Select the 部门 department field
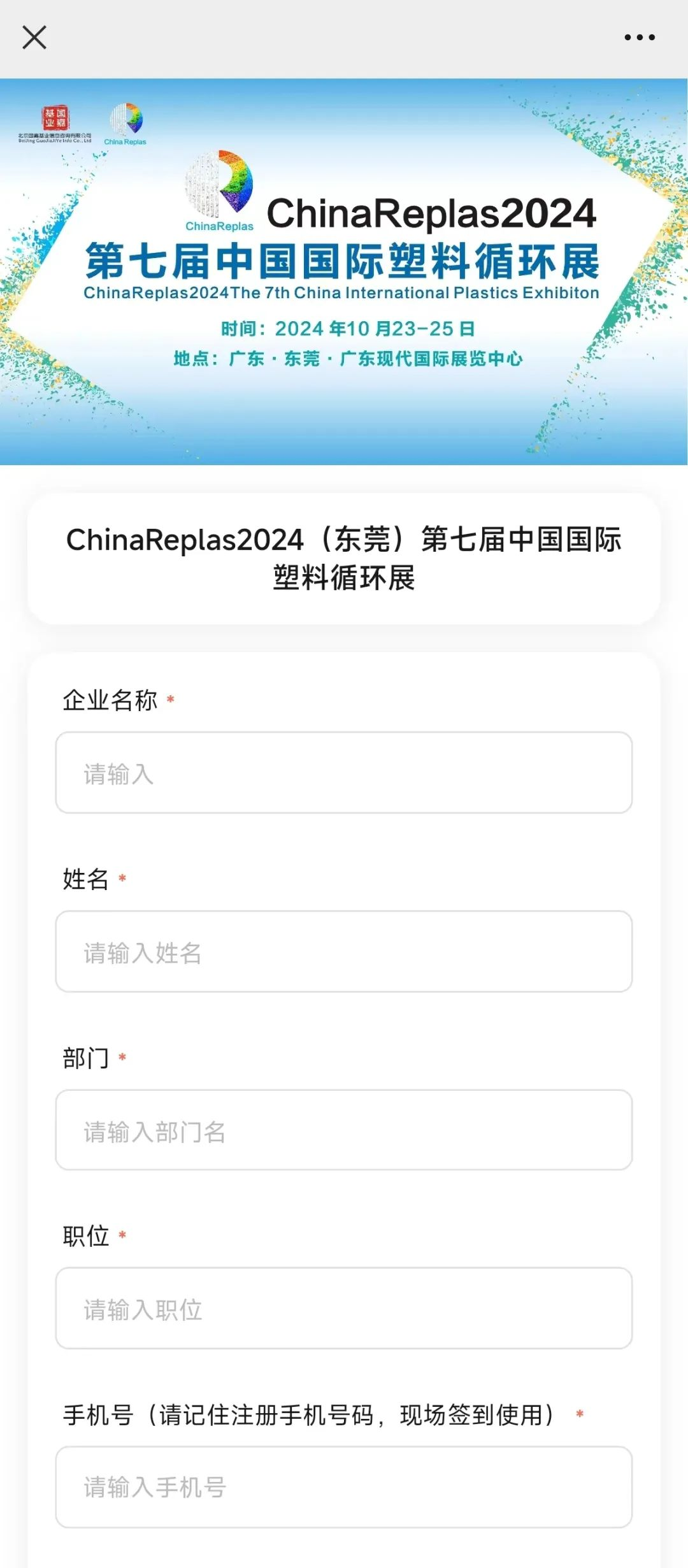Screen dimensions: 688x1568 (x=344, y=1130)
